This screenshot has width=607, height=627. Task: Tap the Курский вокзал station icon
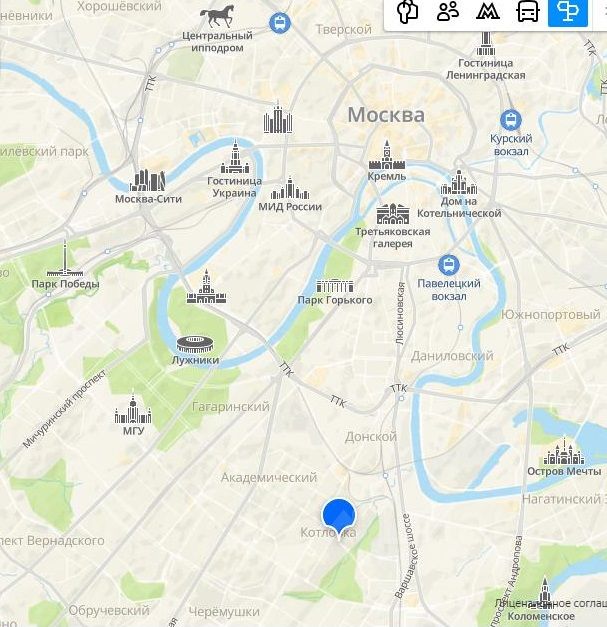coord(511,120)
